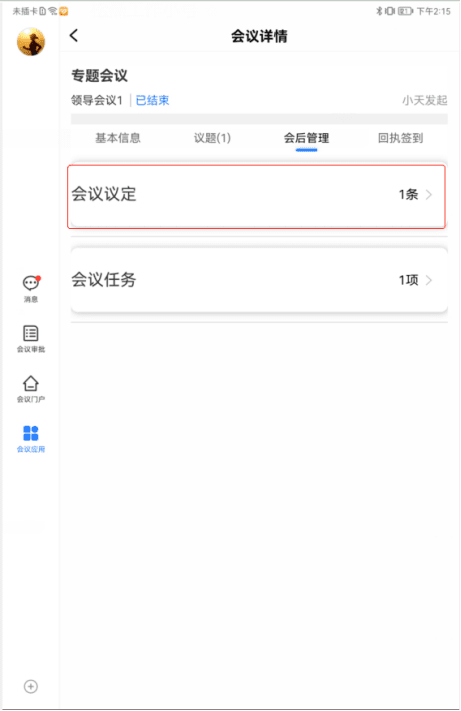Go back from 会议详情 page
Screen dimensions: 461x711
click(74, 35)
